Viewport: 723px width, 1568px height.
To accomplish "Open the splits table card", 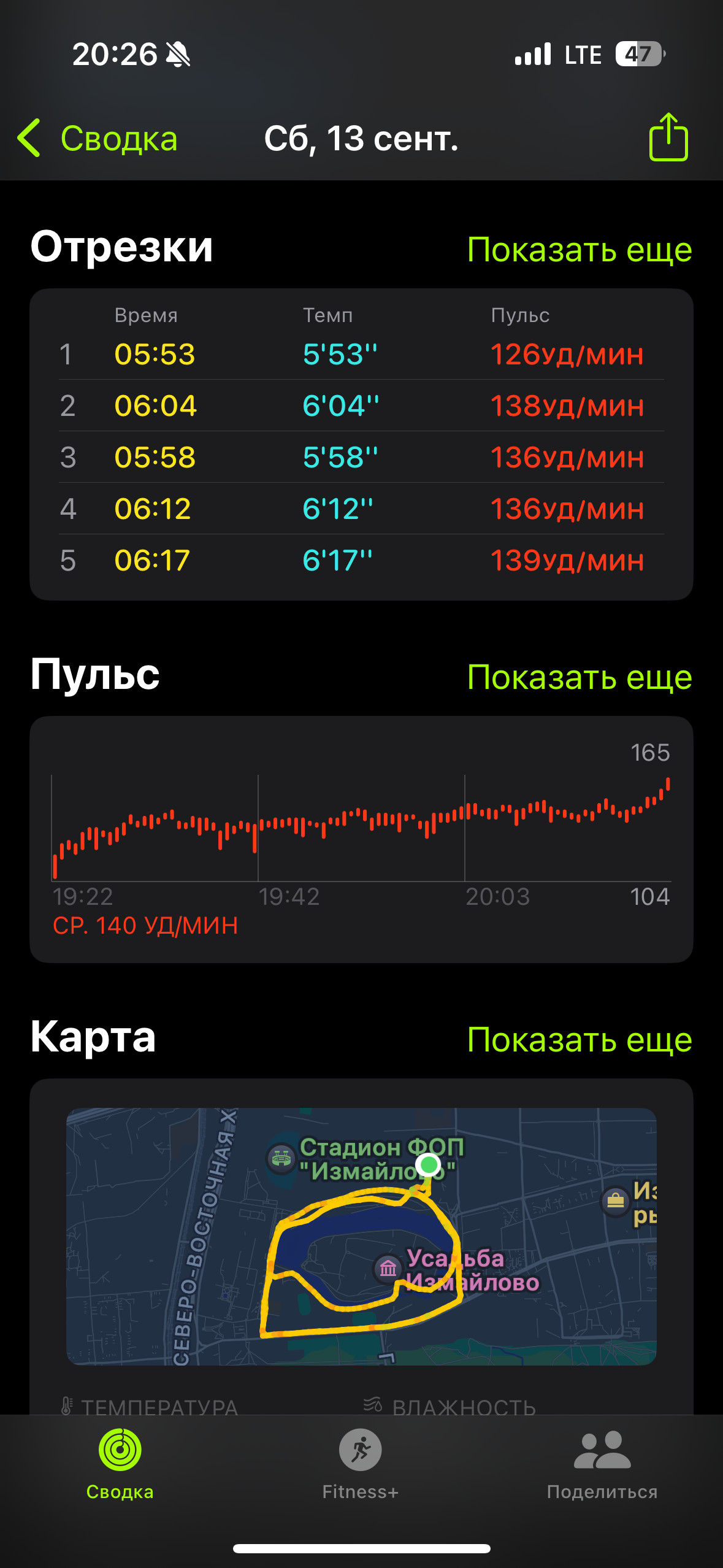I will click(x=361, y=444).
